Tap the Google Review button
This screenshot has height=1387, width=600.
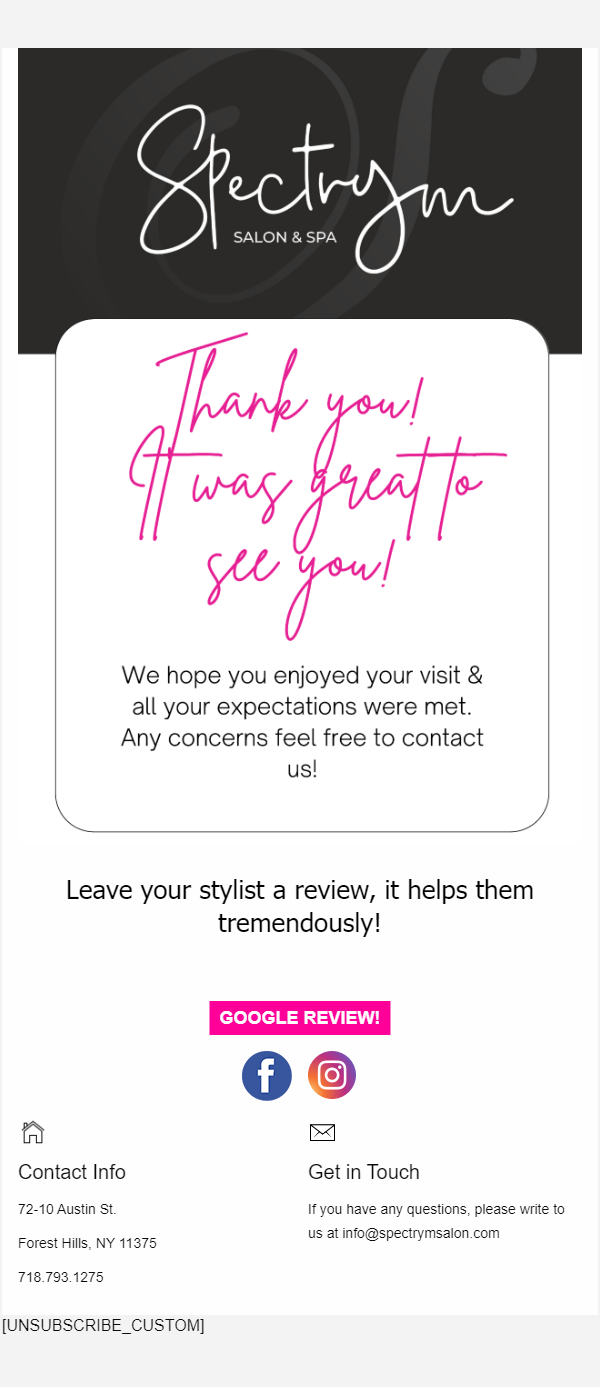[x=299, y=1018]
